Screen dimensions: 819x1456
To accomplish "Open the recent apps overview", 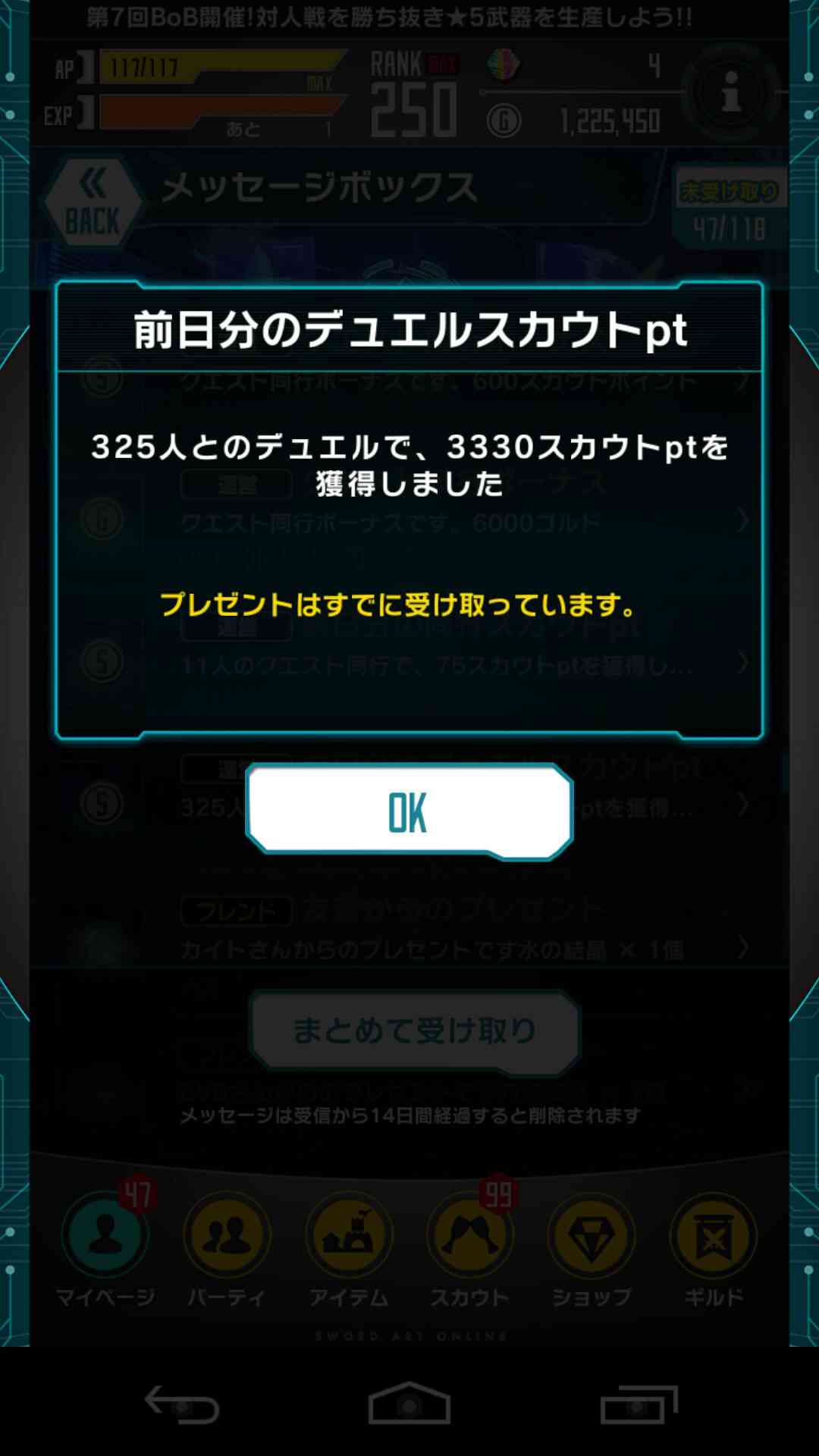I will [639, 1404].
